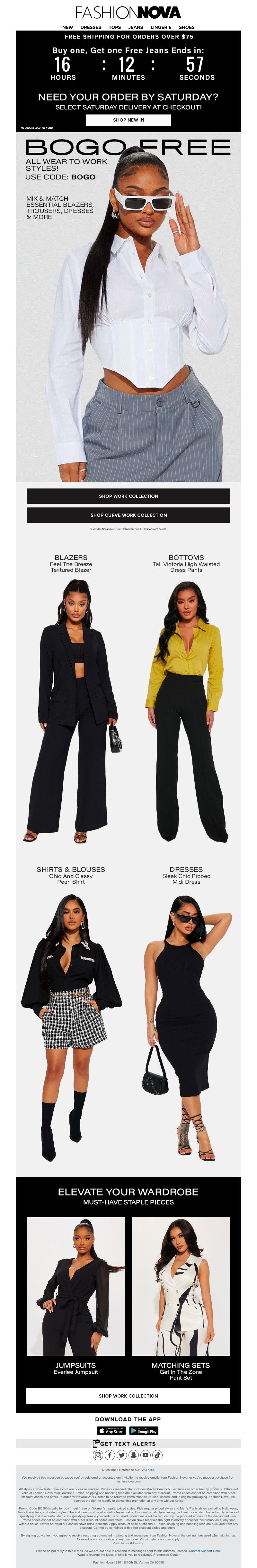Image resolution: width=257 pixels, height=1568 pixels.
Task: Go to the DRESSES category
Action: point(91,27)
